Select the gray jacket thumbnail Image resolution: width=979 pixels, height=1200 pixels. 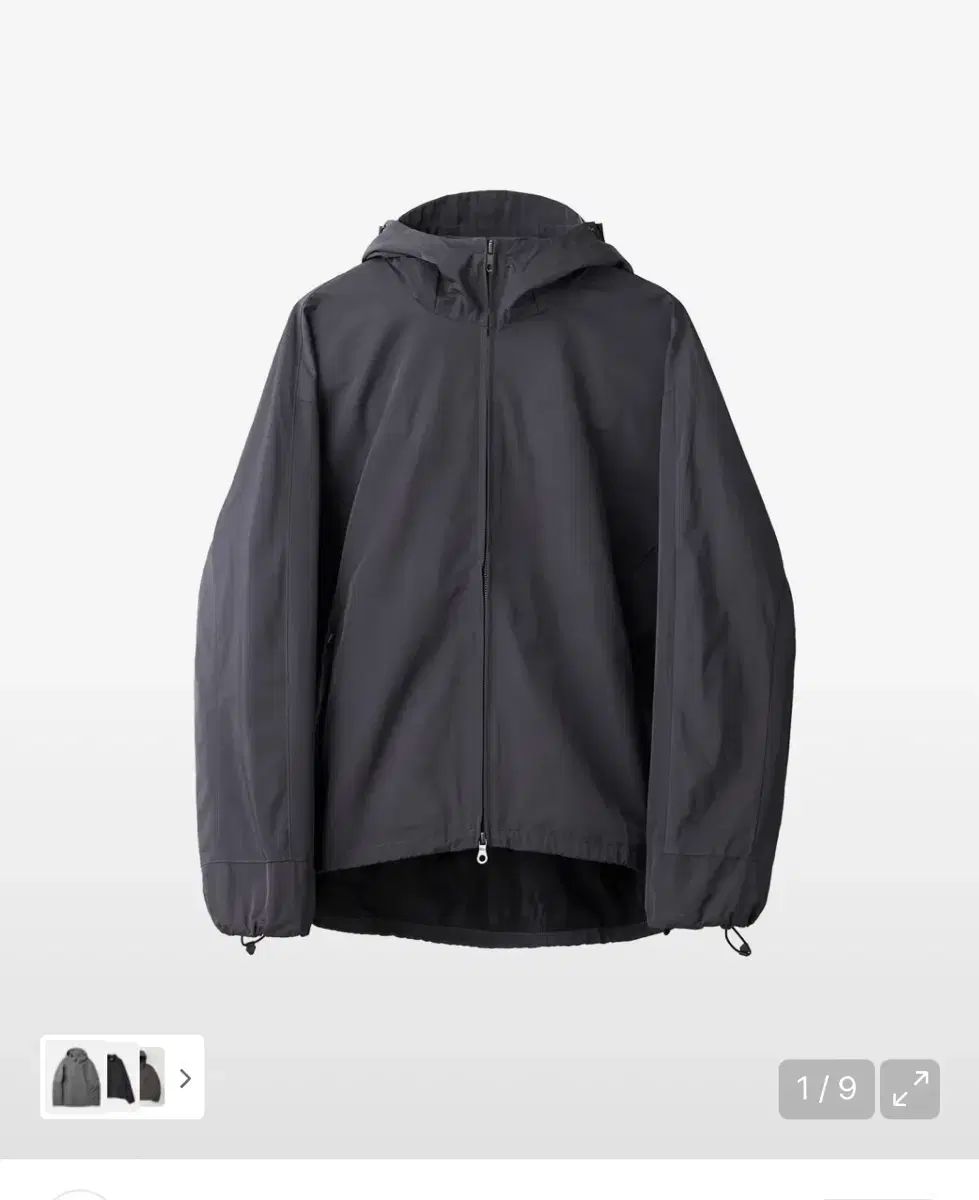pyautogui.click(x=76, y=1076)
